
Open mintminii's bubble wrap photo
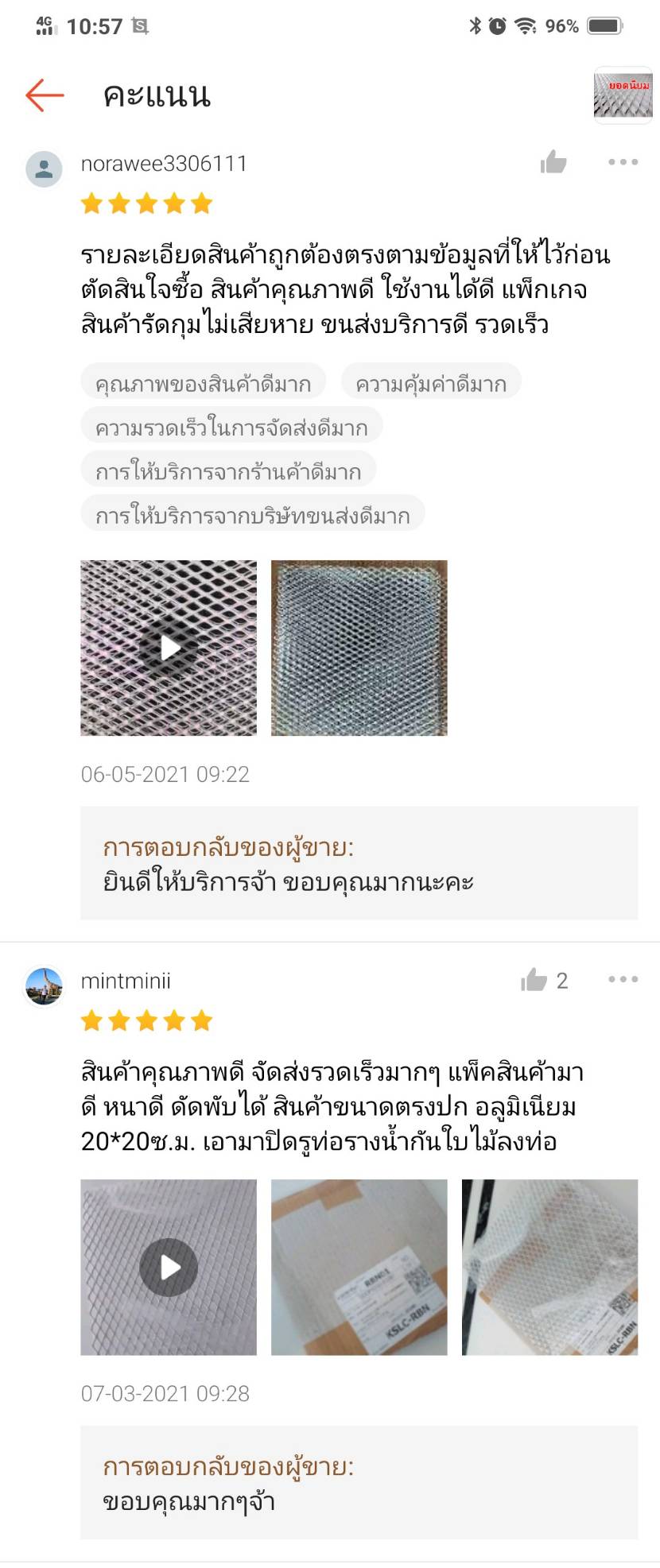coord(549,1267)
